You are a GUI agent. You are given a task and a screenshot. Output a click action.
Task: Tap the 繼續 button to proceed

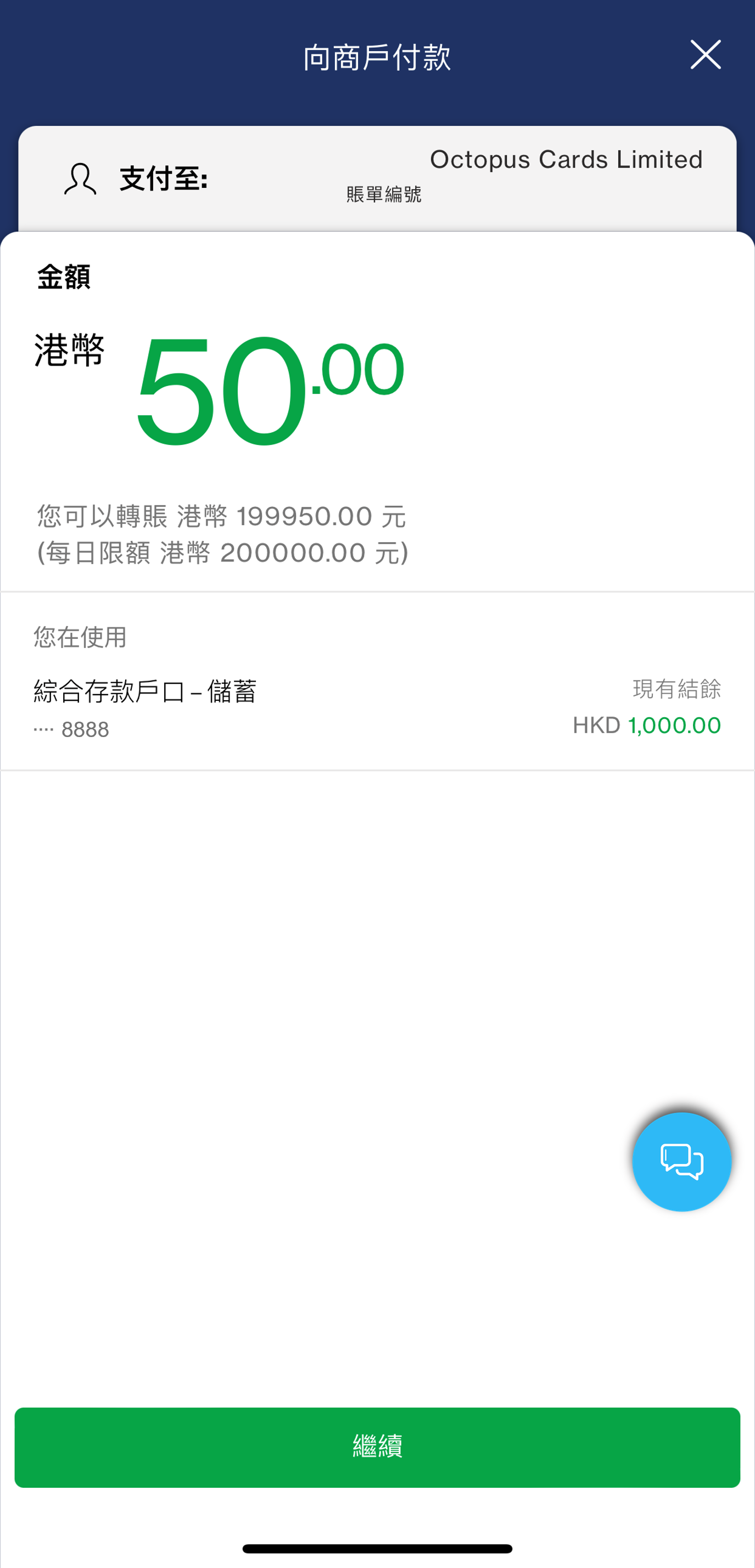[x=377, y=1447]
